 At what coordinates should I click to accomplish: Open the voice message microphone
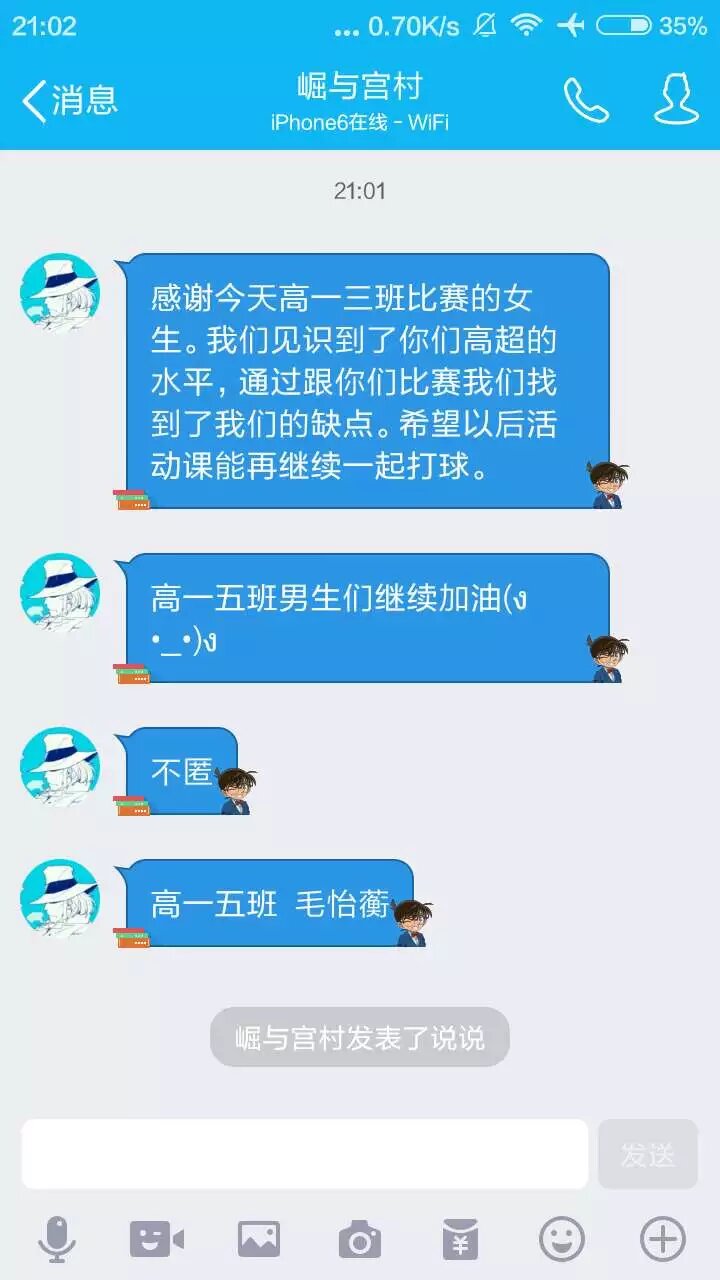57,1240
